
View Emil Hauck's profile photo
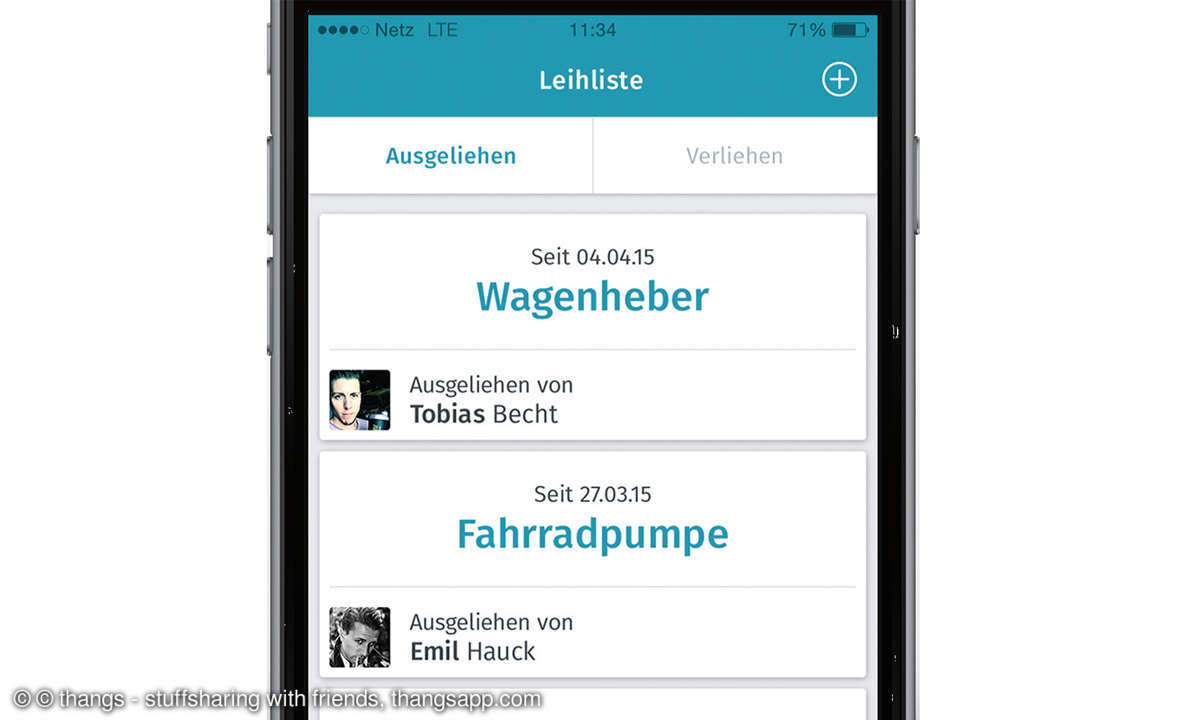[360, 637]
